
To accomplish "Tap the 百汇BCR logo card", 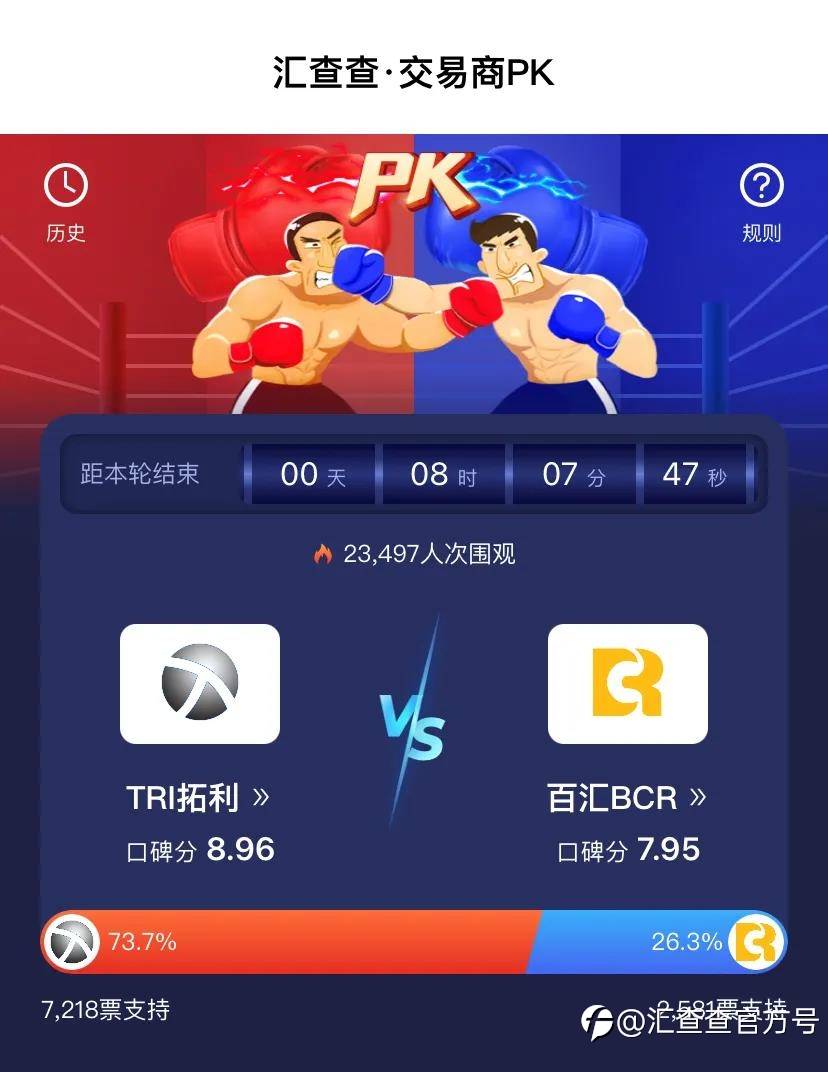I will (627, 684).
